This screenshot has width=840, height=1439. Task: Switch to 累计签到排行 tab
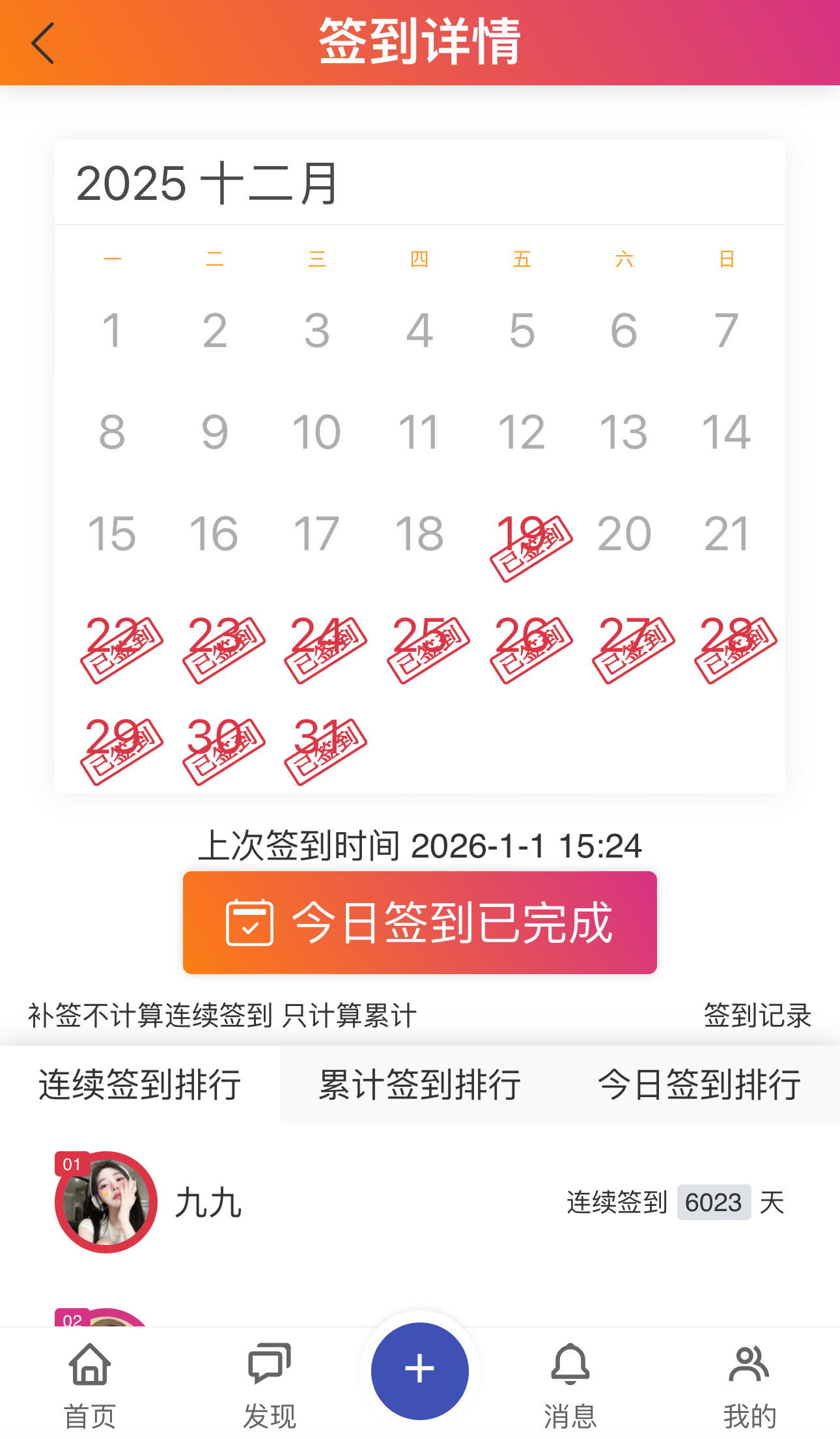pos(419,1084)
